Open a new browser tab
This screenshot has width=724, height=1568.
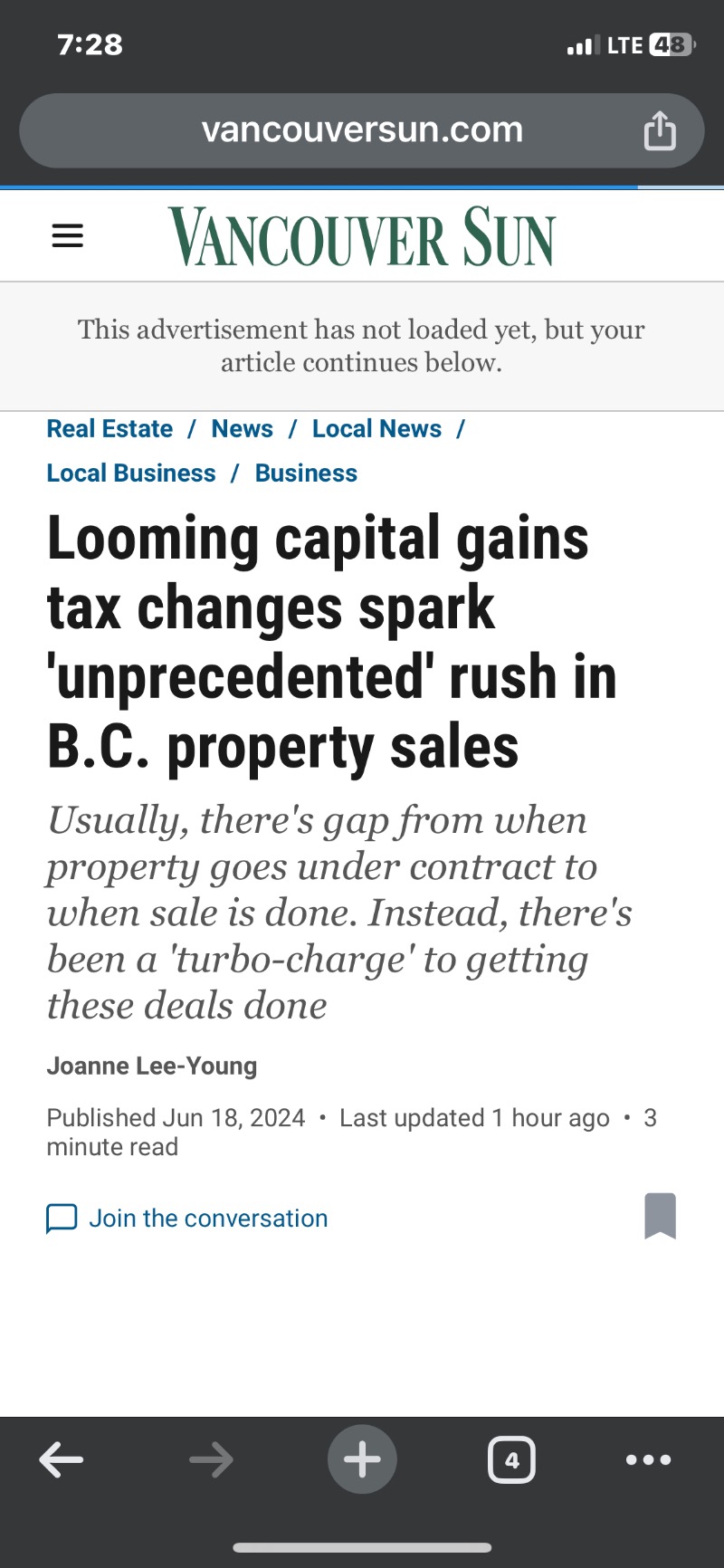coord(362,1459)
